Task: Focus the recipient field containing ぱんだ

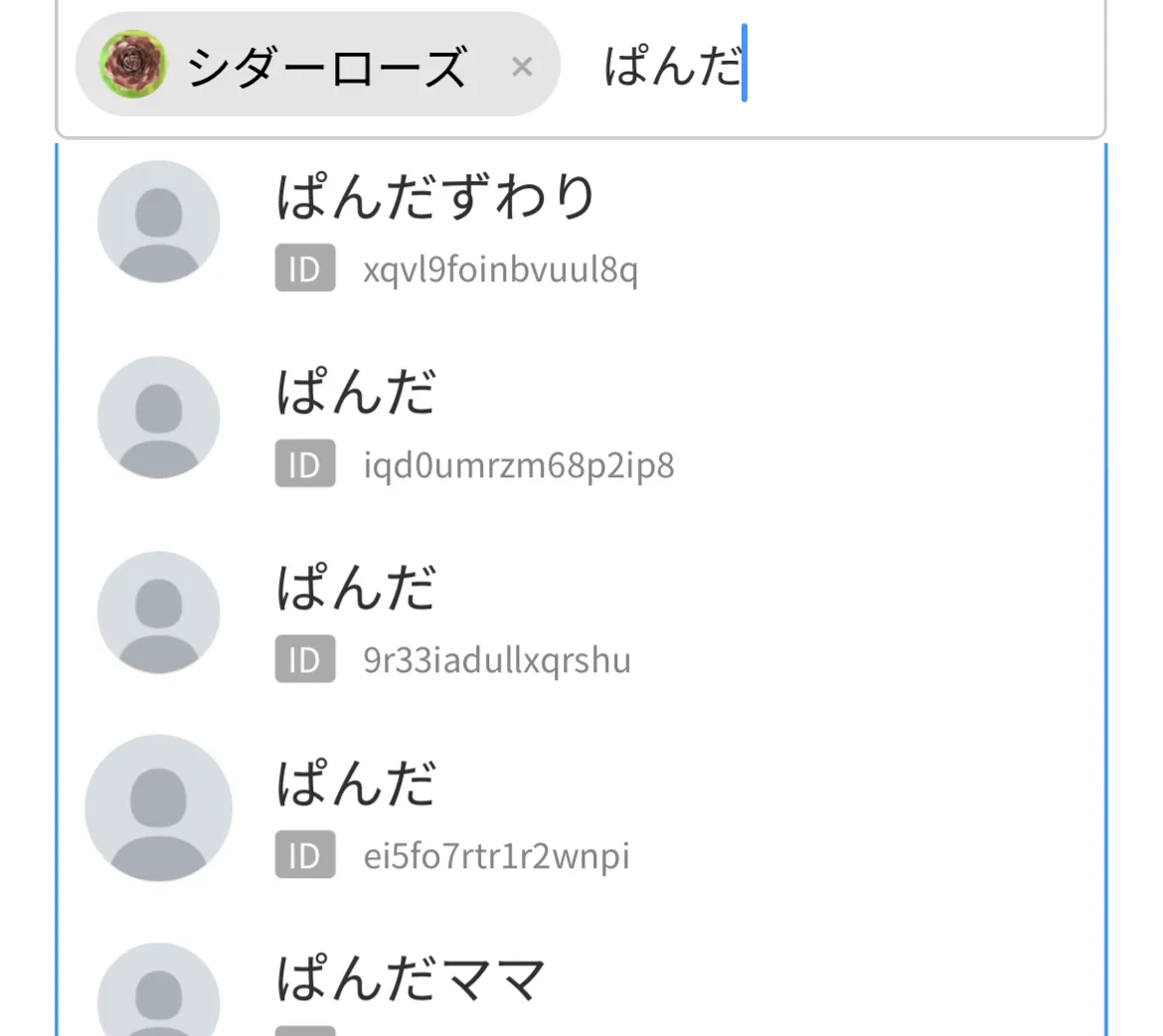Action: [x=895, y=68]
